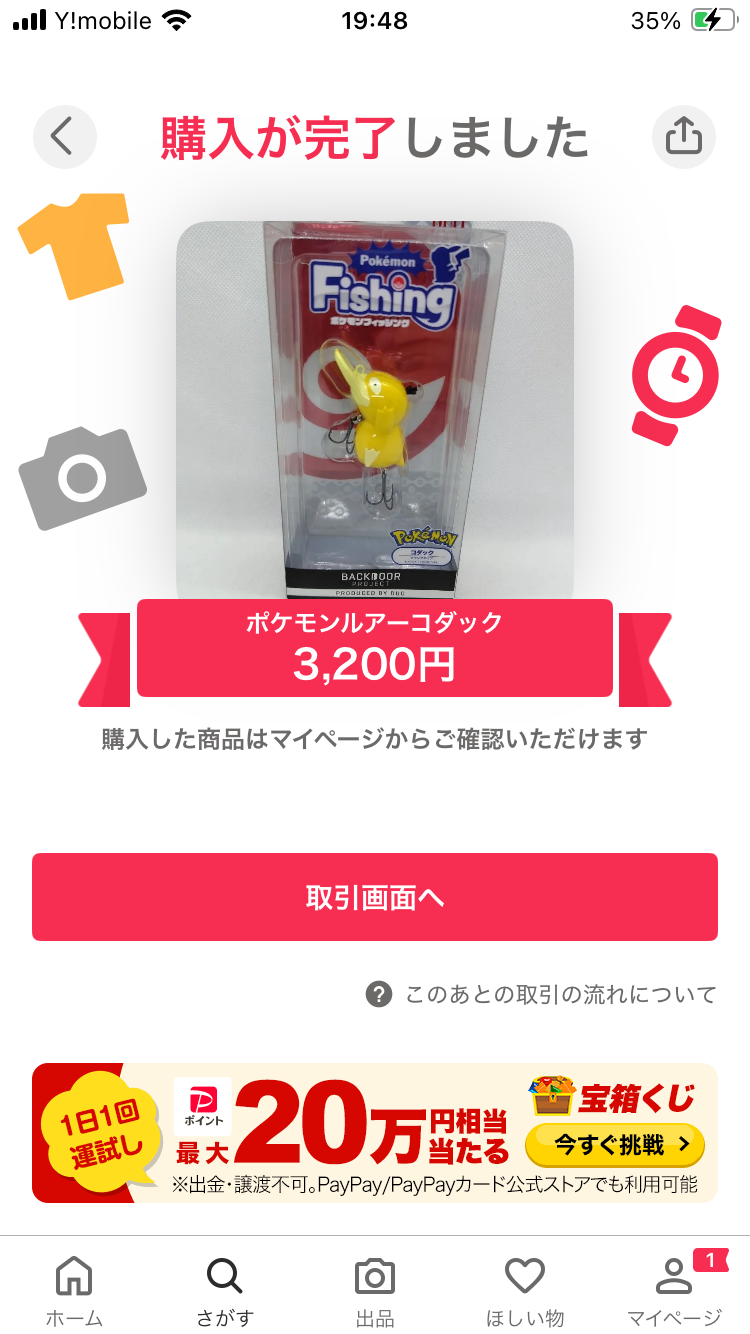Open the 出品 camera tab
Viewport: 750px width, 1334px height.
click(x=375, y=1290)
